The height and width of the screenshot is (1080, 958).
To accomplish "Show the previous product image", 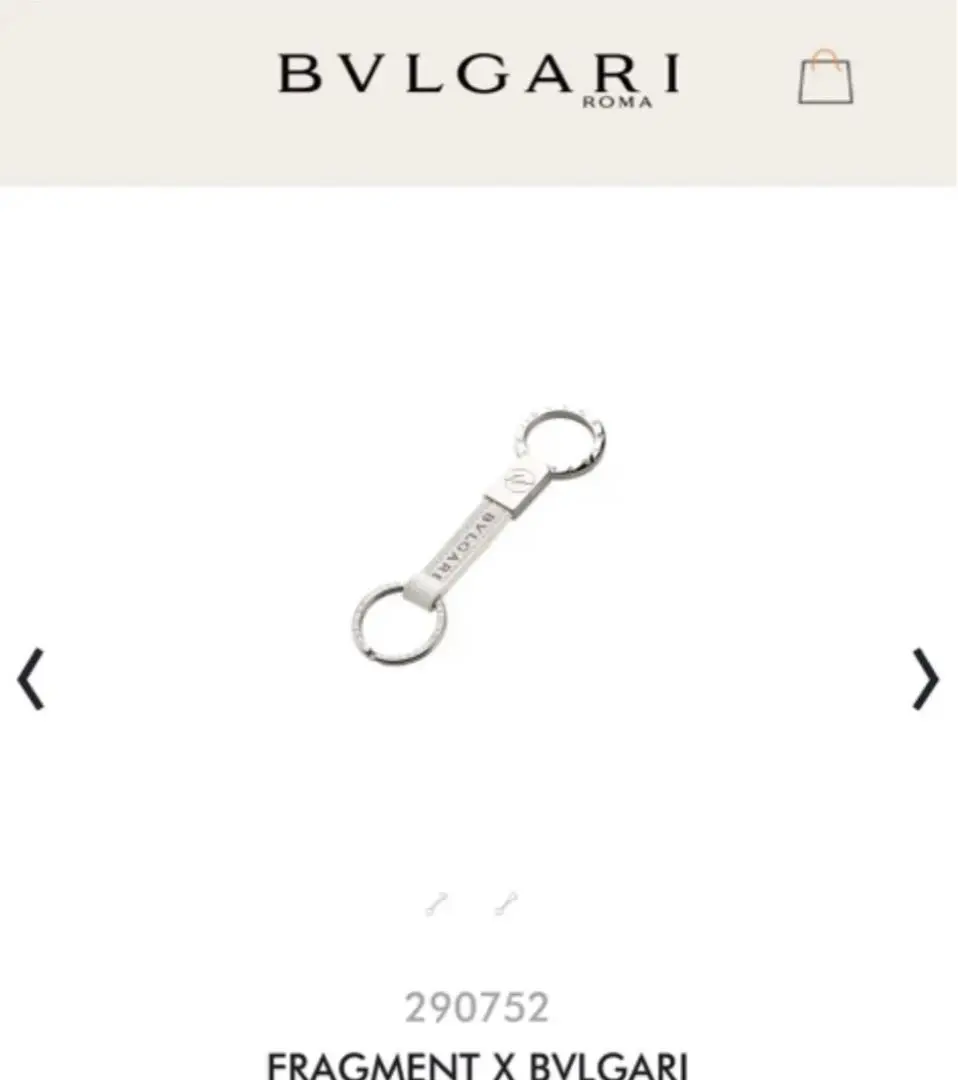I will pyautogui.click(x=31, y=679).
